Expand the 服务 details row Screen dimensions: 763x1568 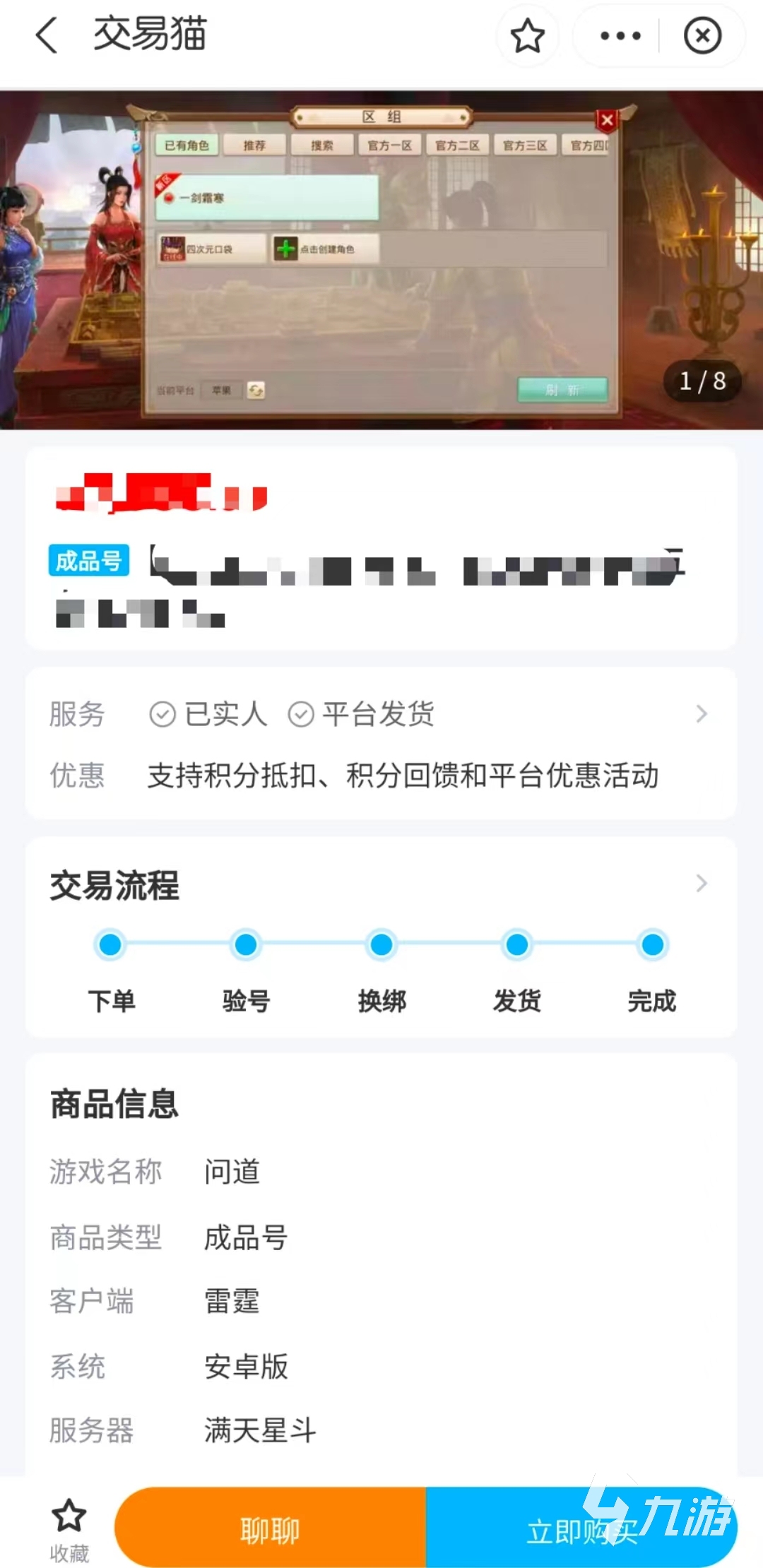(701, 714)
